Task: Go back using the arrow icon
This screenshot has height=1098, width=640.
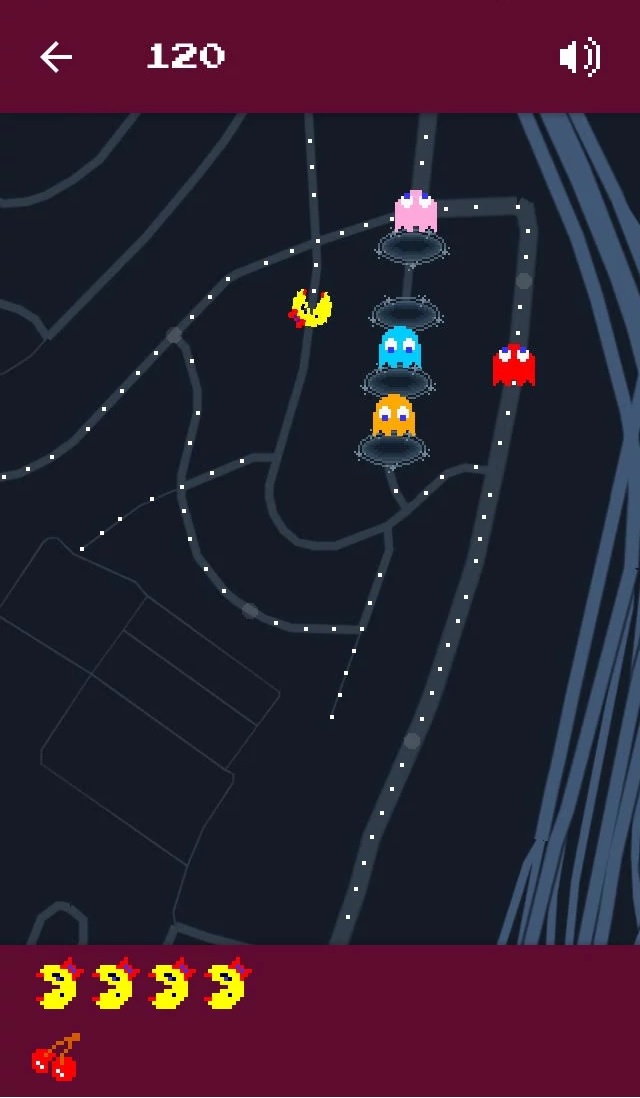Action: pos(56,57)
